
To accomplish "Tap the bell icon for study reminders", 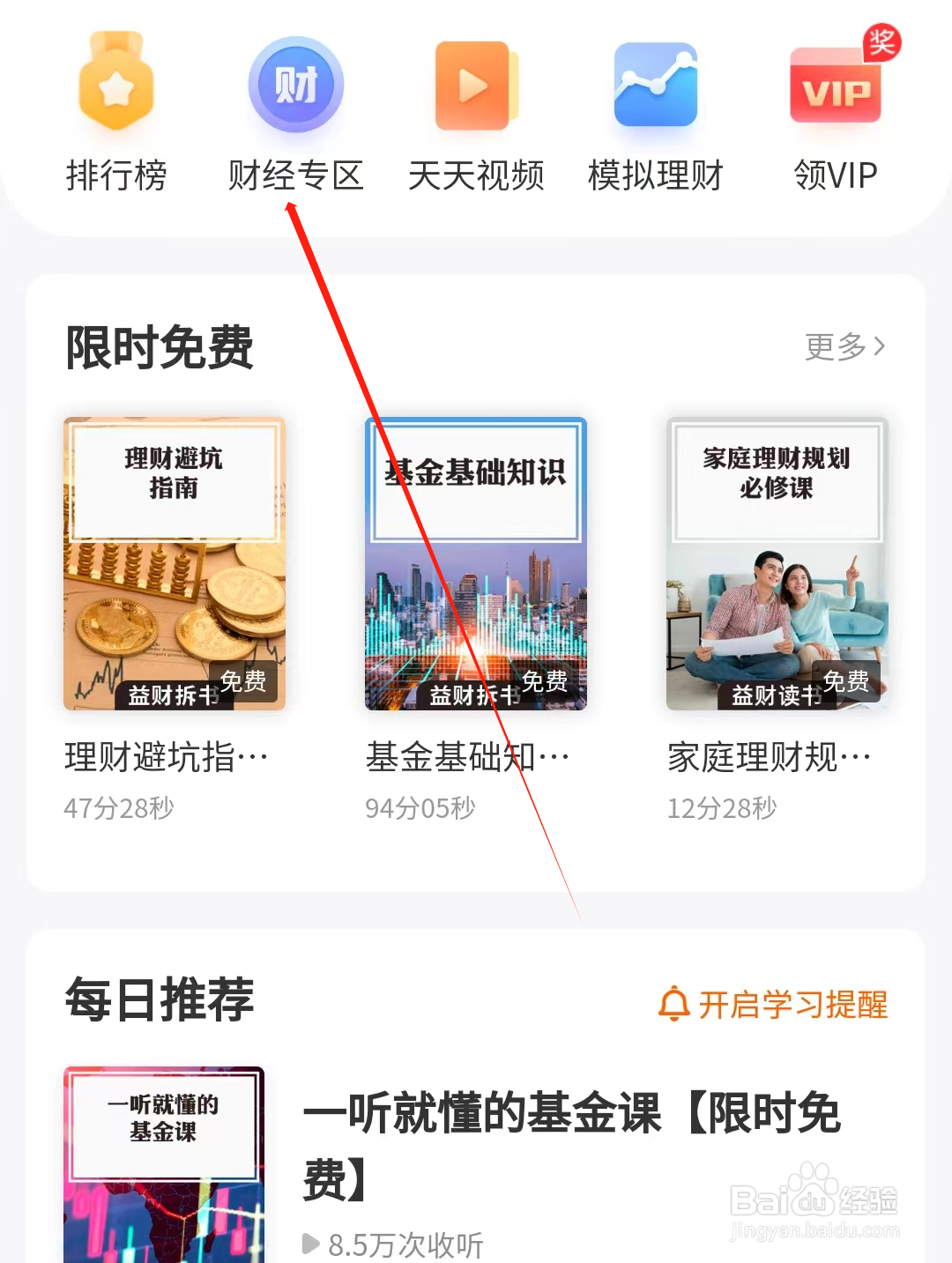I will click(674, 1003).
